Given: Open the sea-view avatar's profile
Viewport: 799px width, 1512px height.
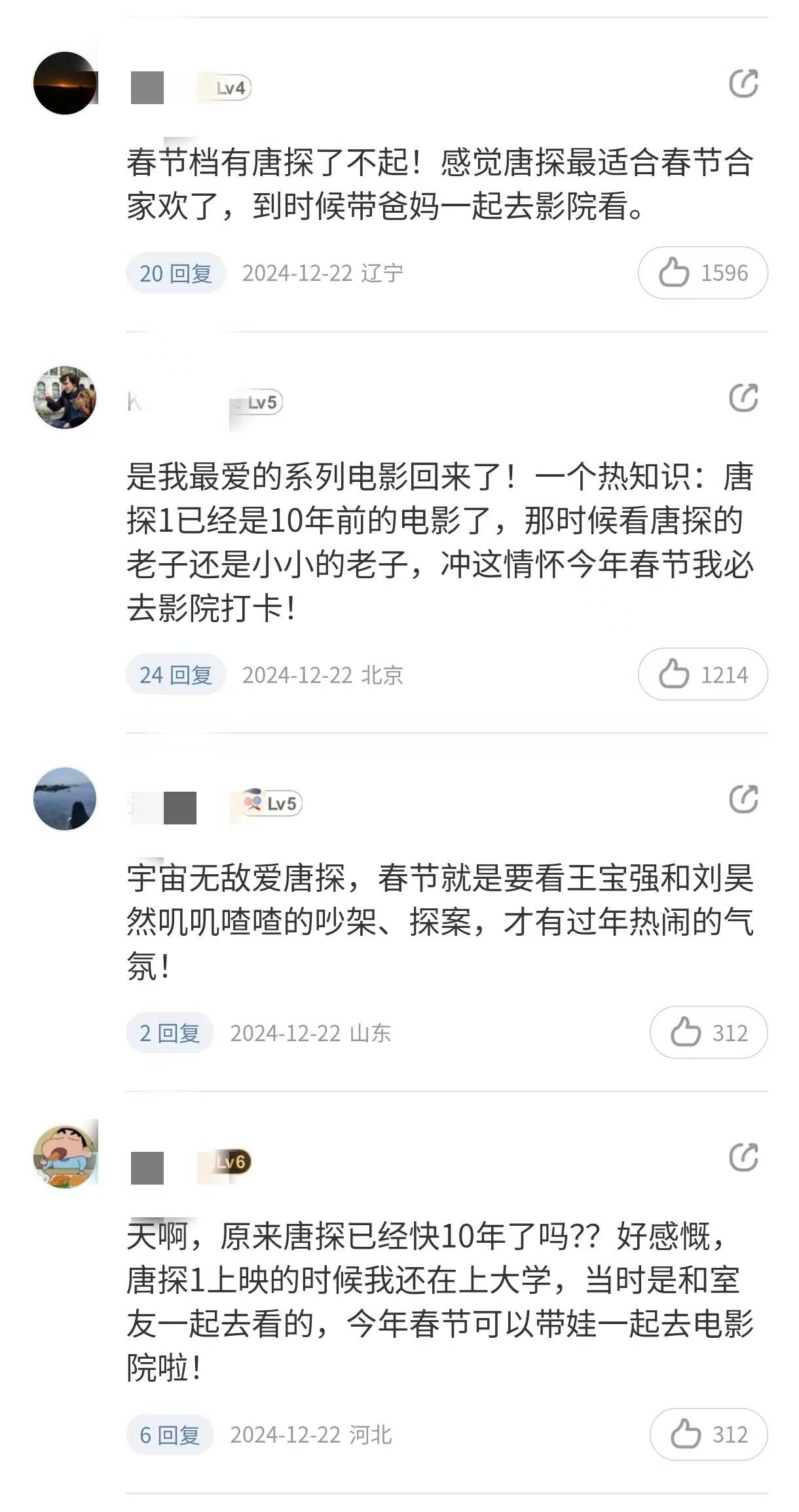Looking at the screenshot, I should pos(65,799).
